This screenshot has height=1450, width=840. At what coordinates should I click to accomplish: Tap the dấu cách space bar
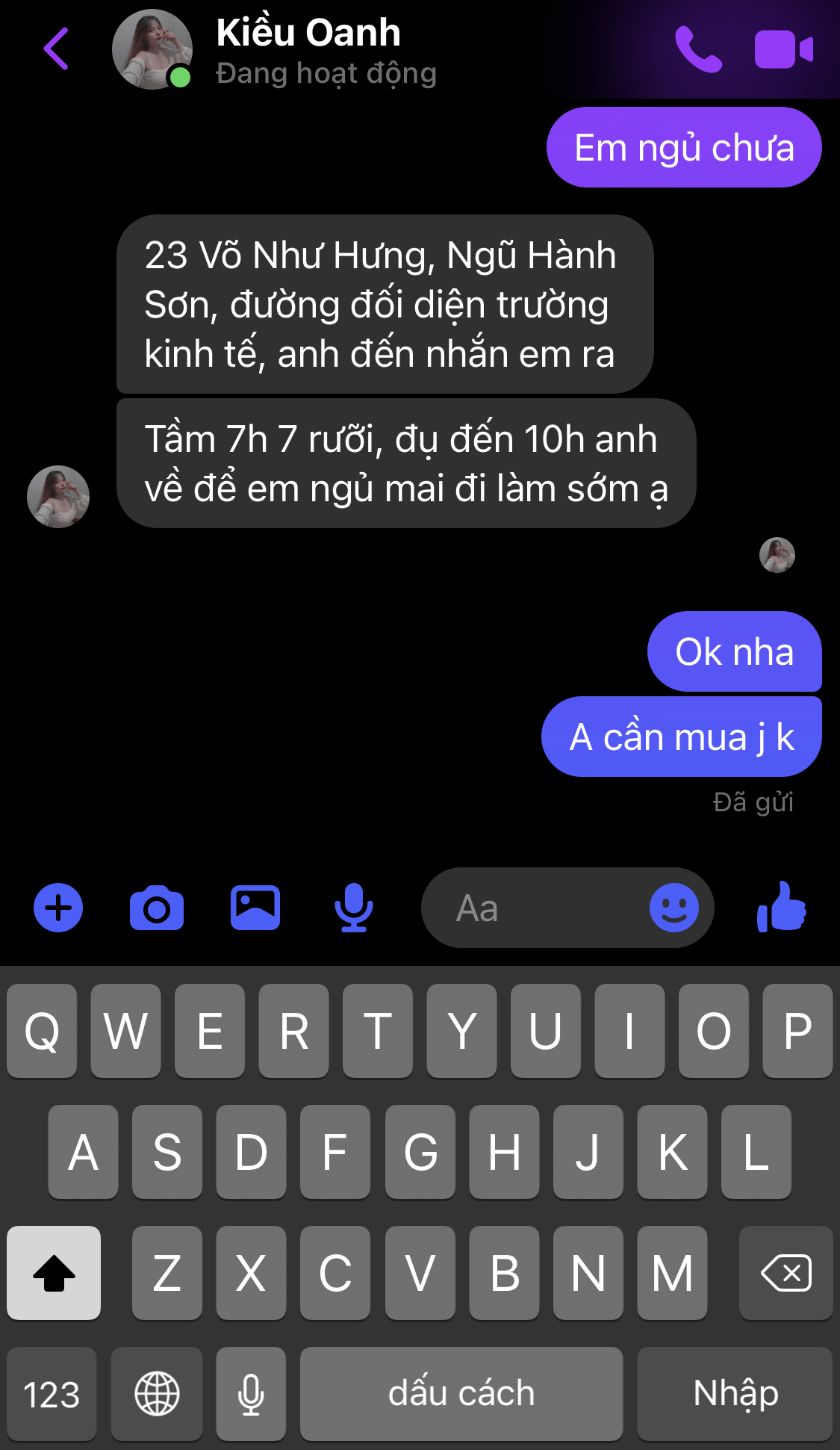click(461, 1394)
